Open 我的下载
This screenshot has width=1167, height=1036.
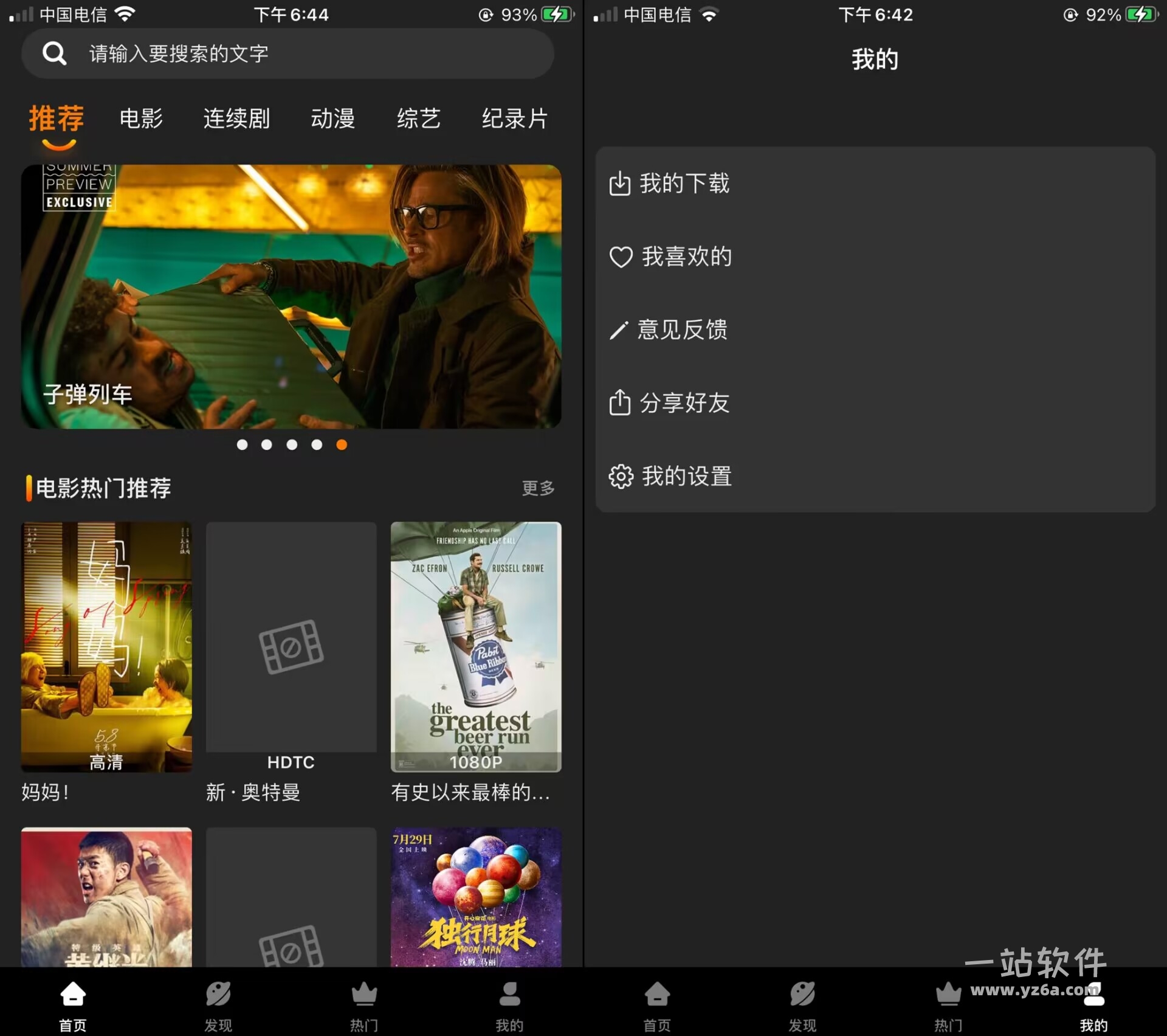pyautogui.click(x=684, y=183)
